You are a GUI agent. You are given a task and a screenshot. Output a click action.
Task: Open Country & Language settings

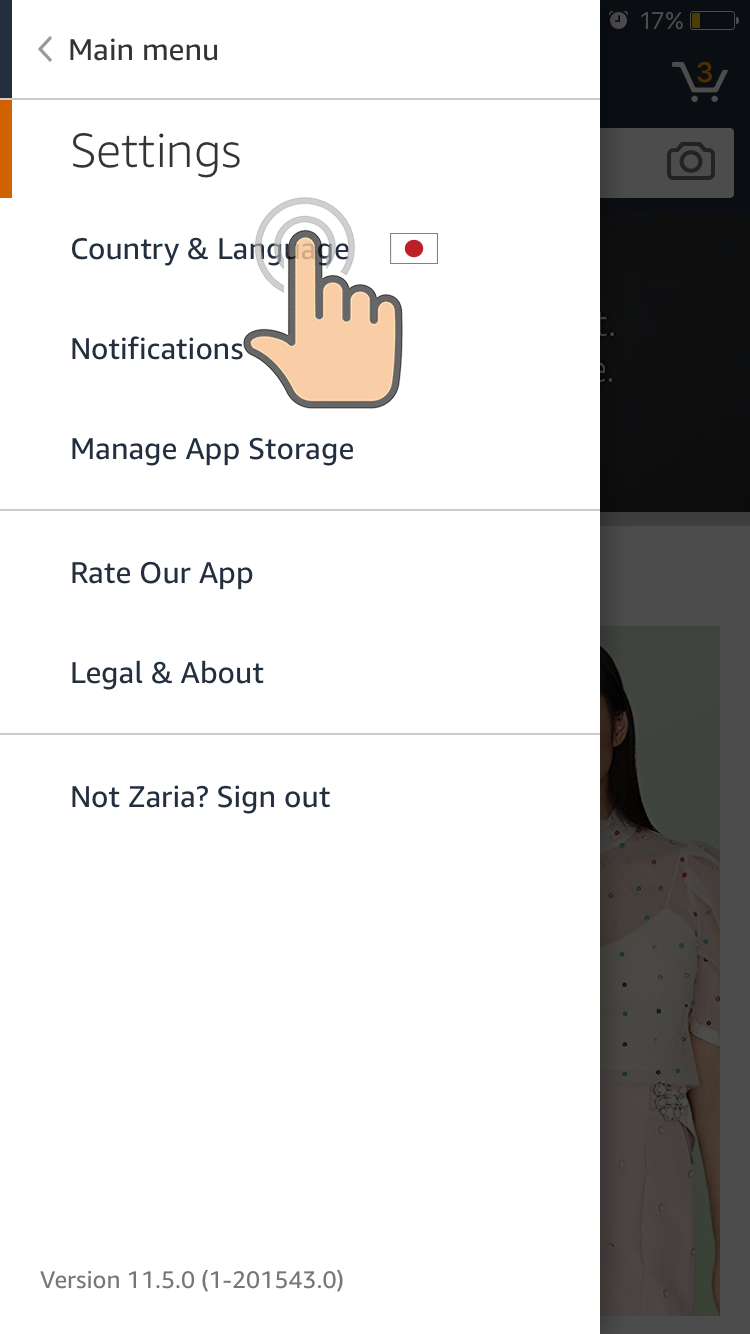(300, 249)
